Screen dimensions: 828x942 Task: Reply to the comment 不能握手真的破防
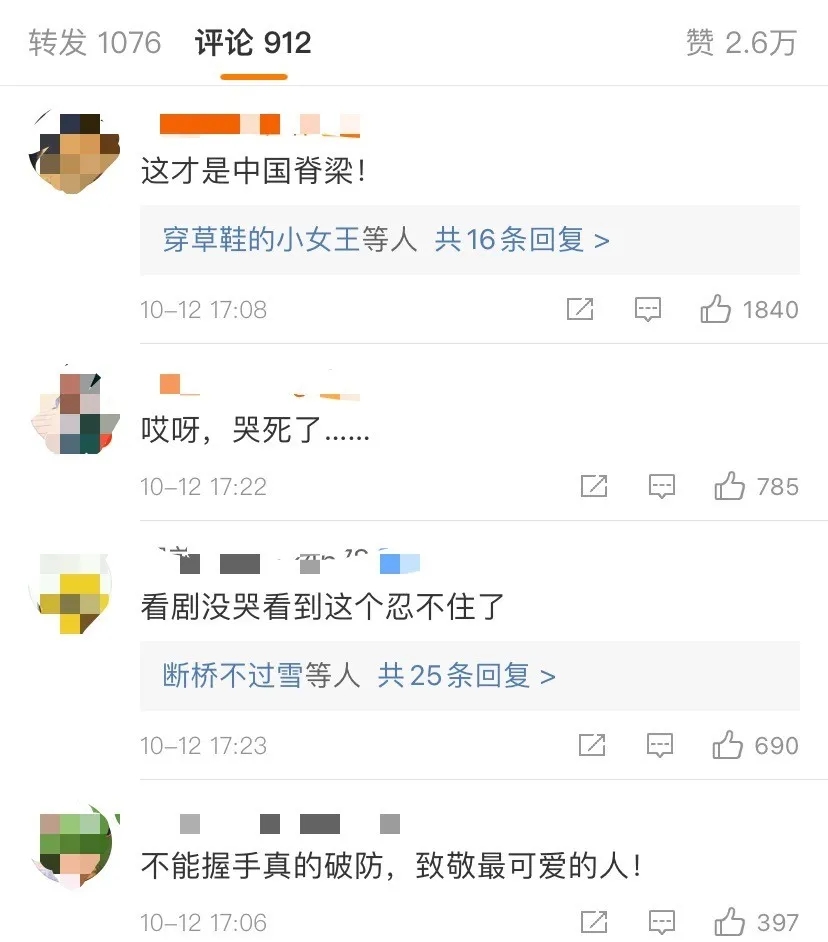click(x=662, y=922)
